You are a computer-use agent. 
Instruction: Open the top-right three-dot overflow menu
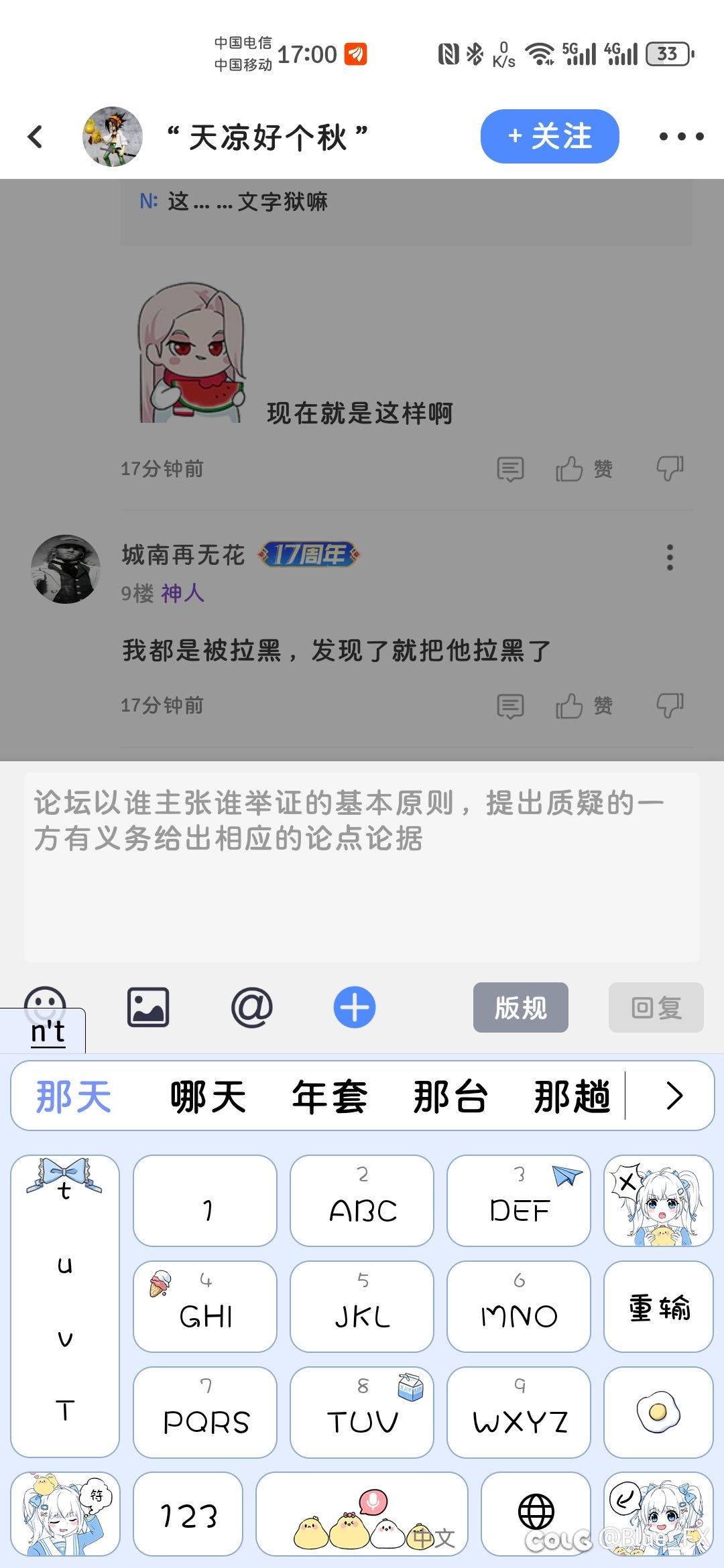coord(682,137)
